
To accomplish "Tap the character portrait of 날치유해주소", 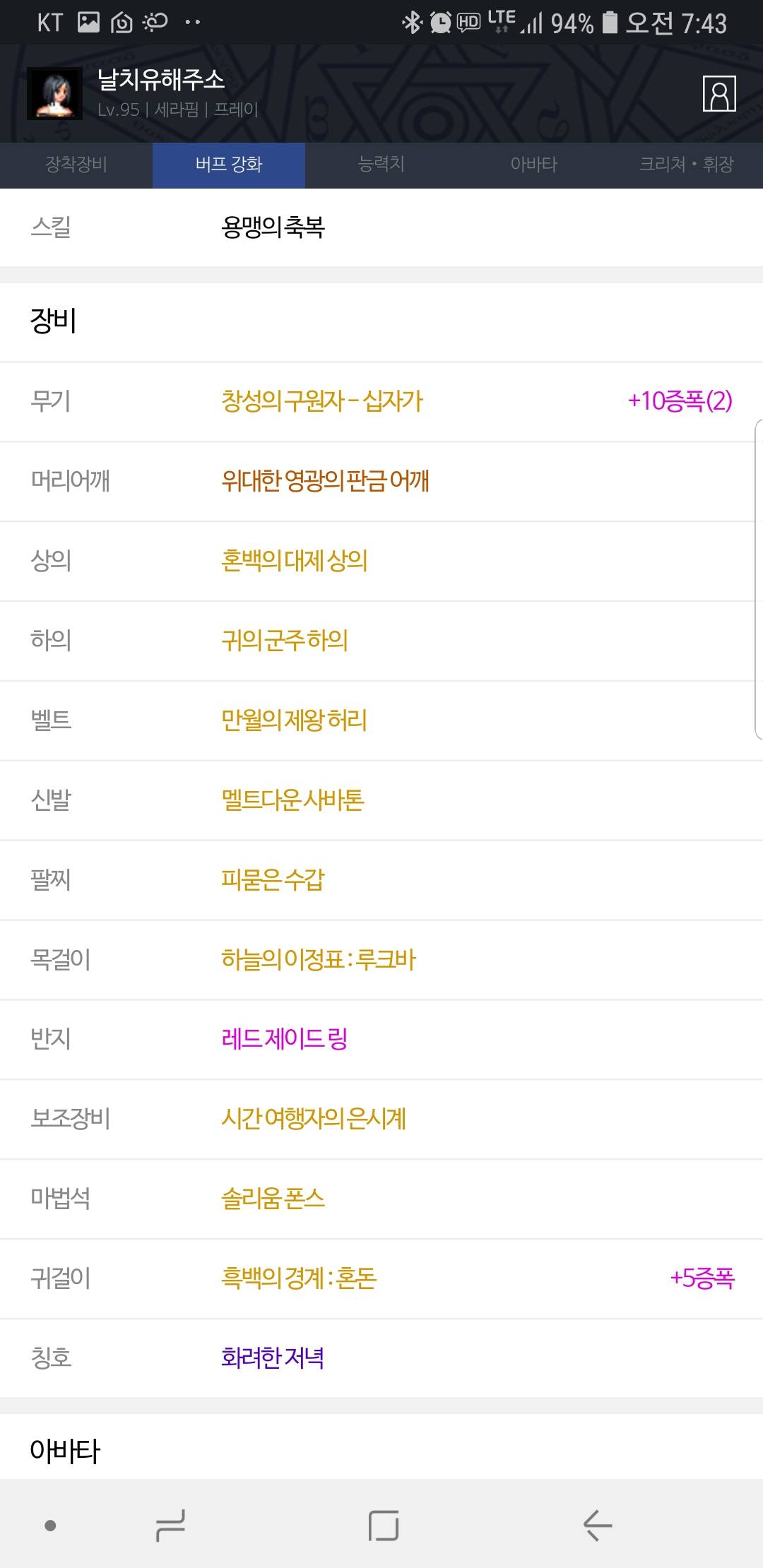I will (54, 94).
